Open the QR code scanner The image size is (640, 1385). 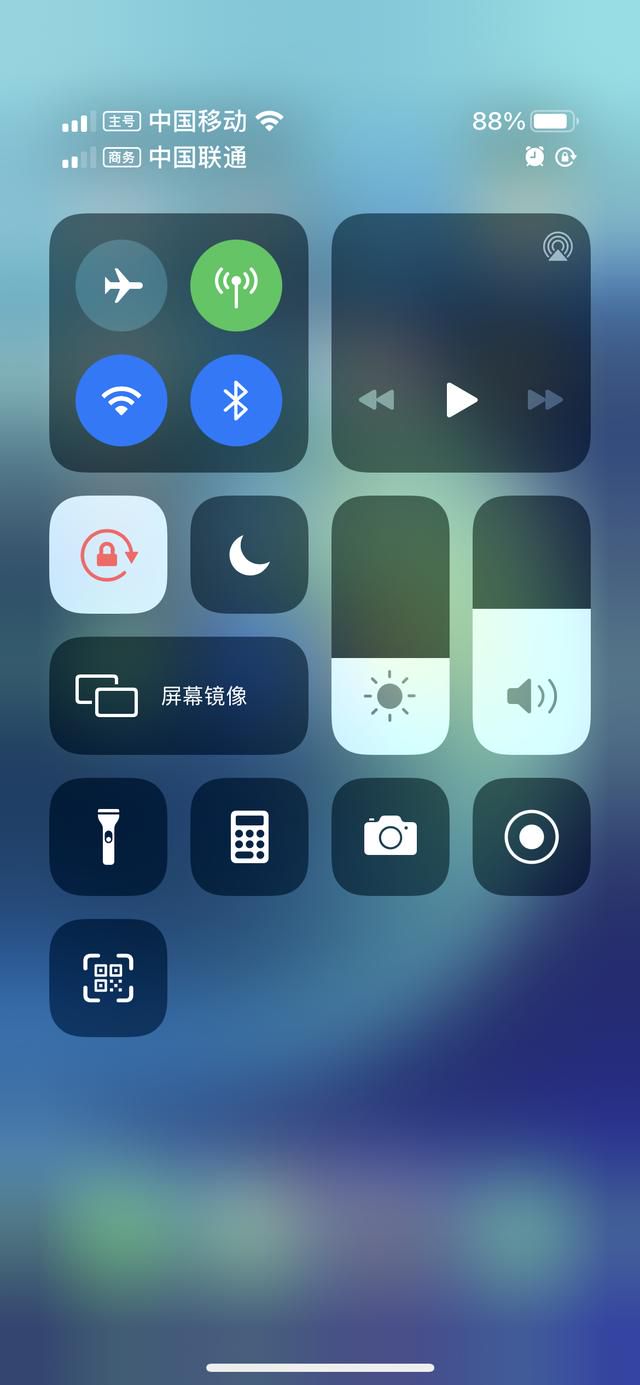coord(108,978)
